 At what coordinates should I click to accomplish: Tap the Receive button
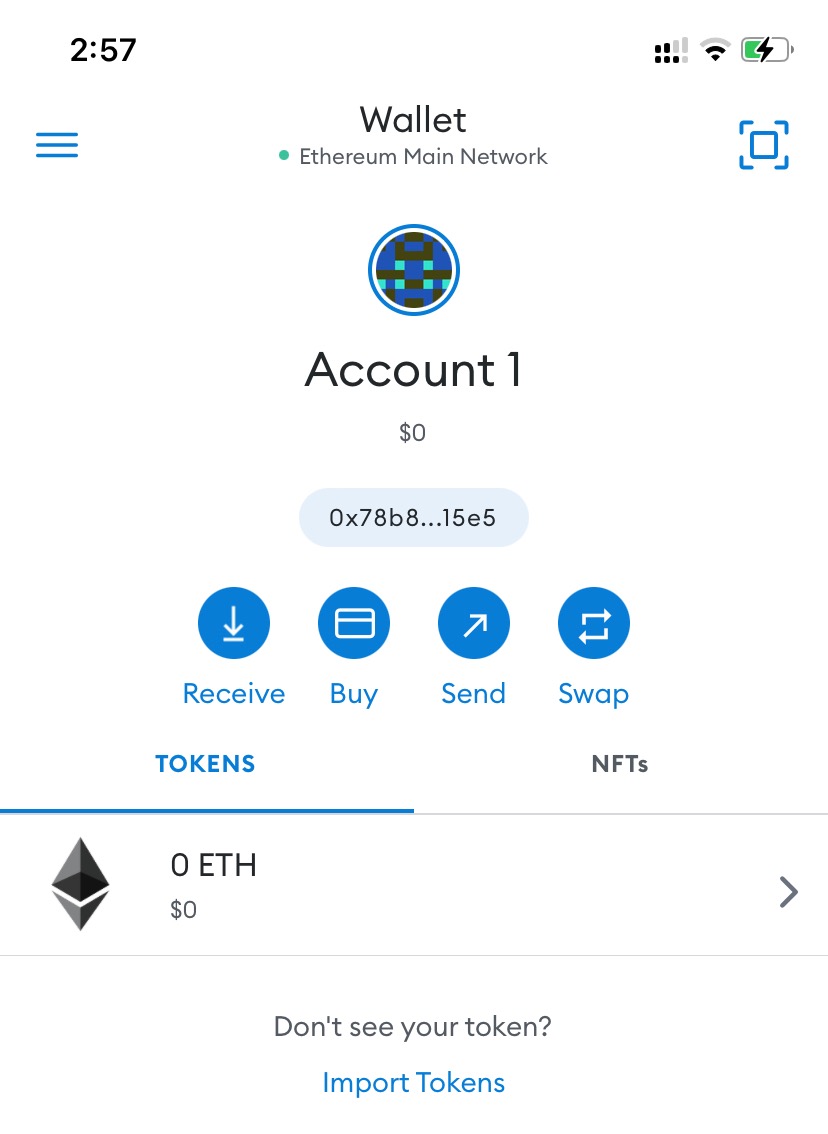[234, 624]
